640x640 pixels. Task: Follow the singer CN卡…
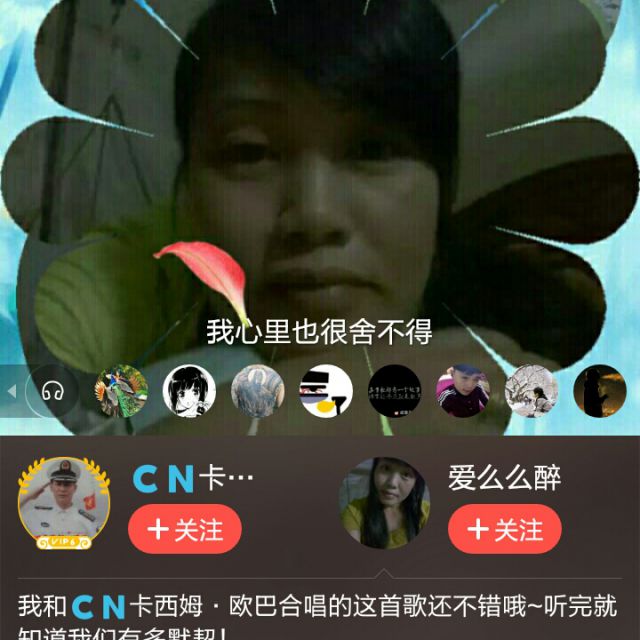point(185,529)
